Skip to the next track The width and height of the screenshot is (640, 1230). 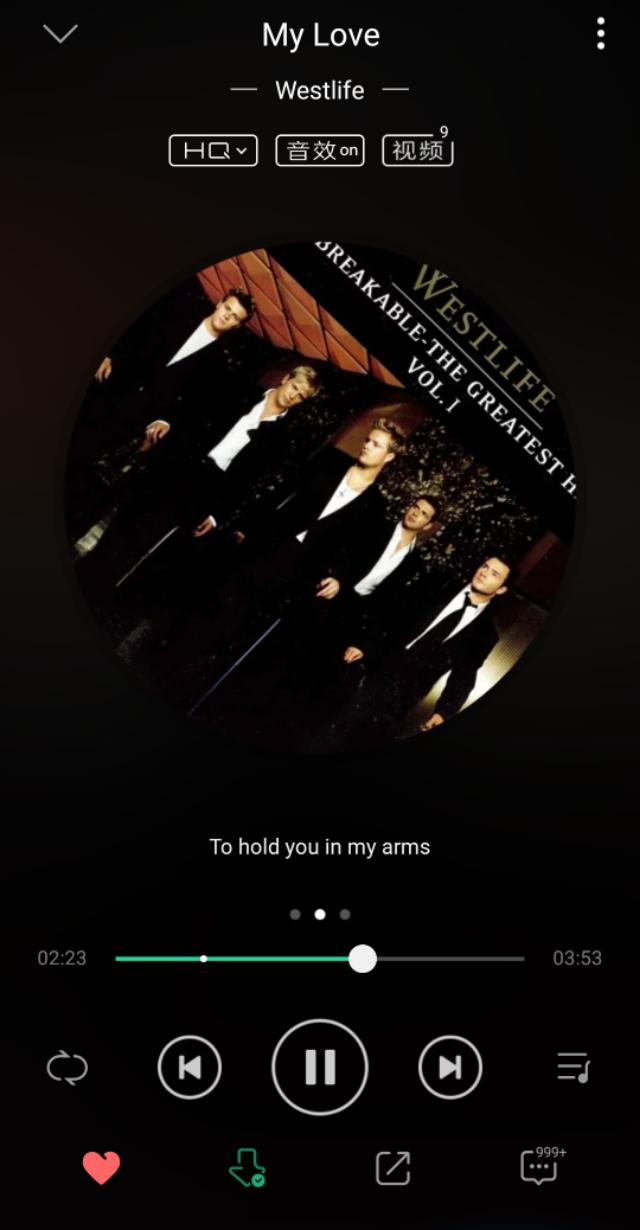450,1068
